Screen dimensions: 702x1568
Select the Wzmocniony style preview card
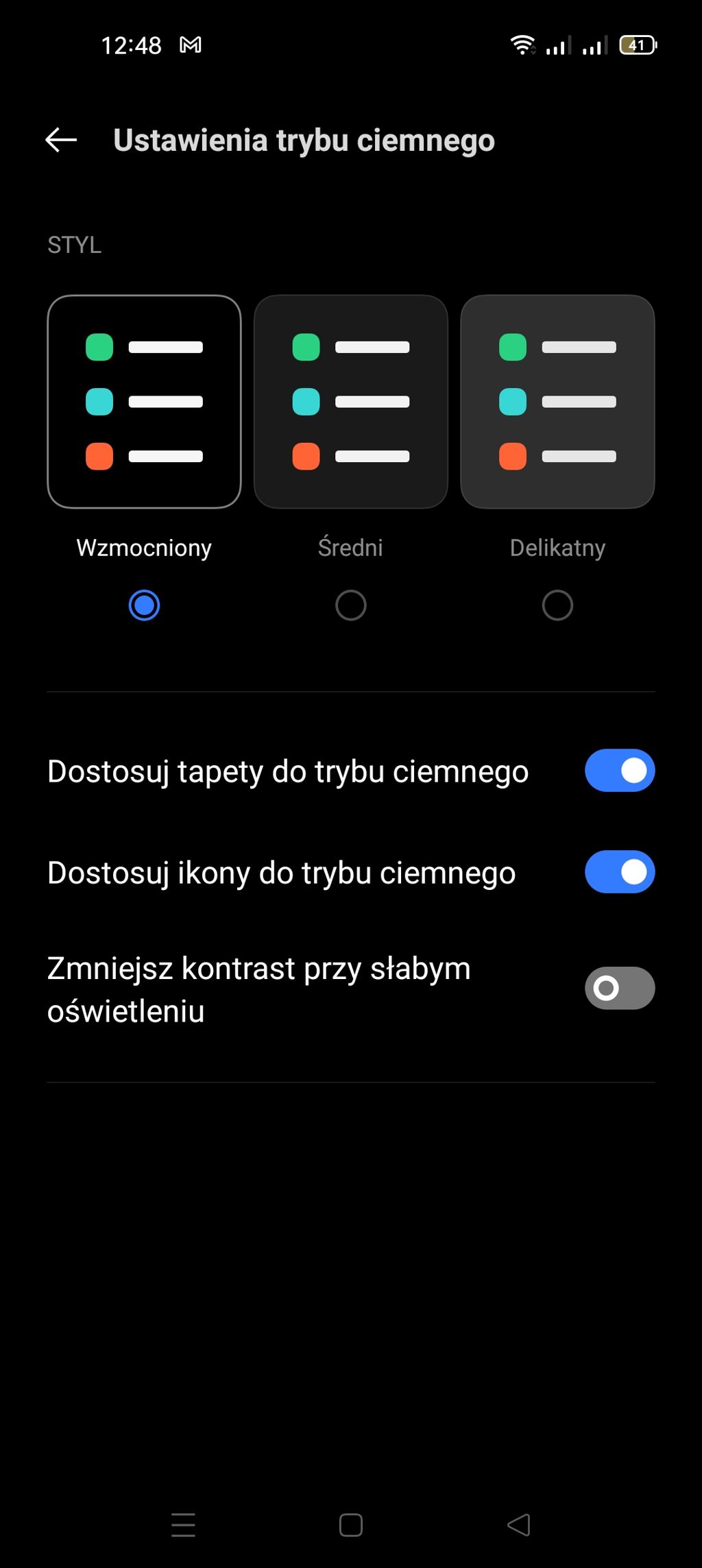[144, 402]
